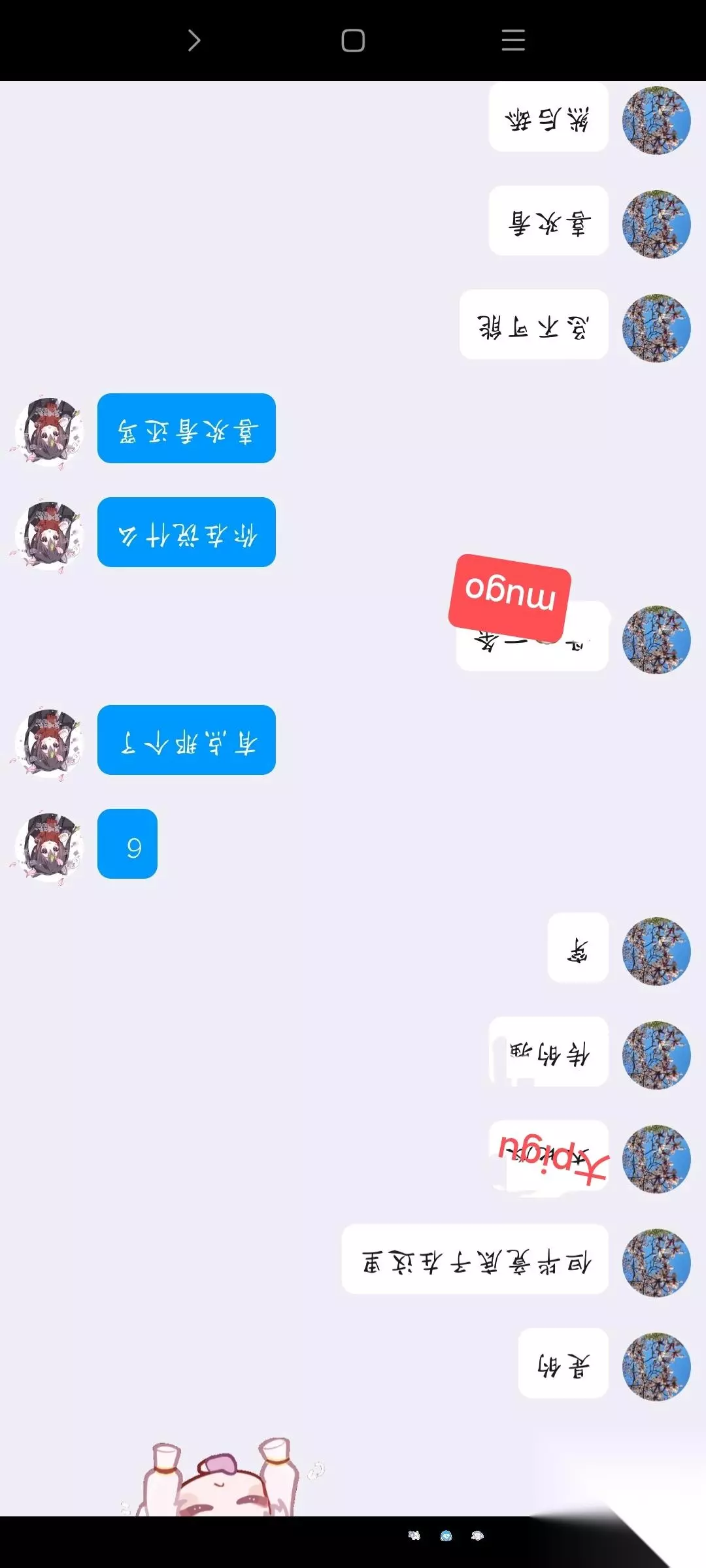706x1568 pixels.
Task: Open the avatar beside the "你在说什么" message
Action: coord(50,535)
